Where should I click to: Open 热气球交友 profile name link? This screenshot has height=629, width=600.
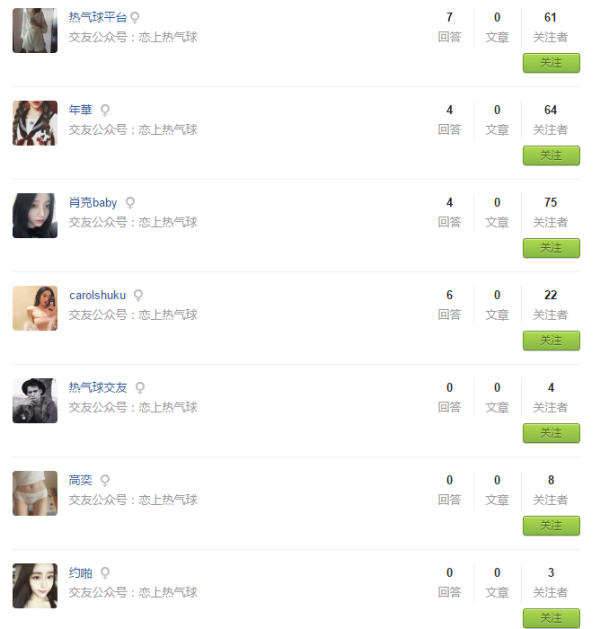(98, 387)
